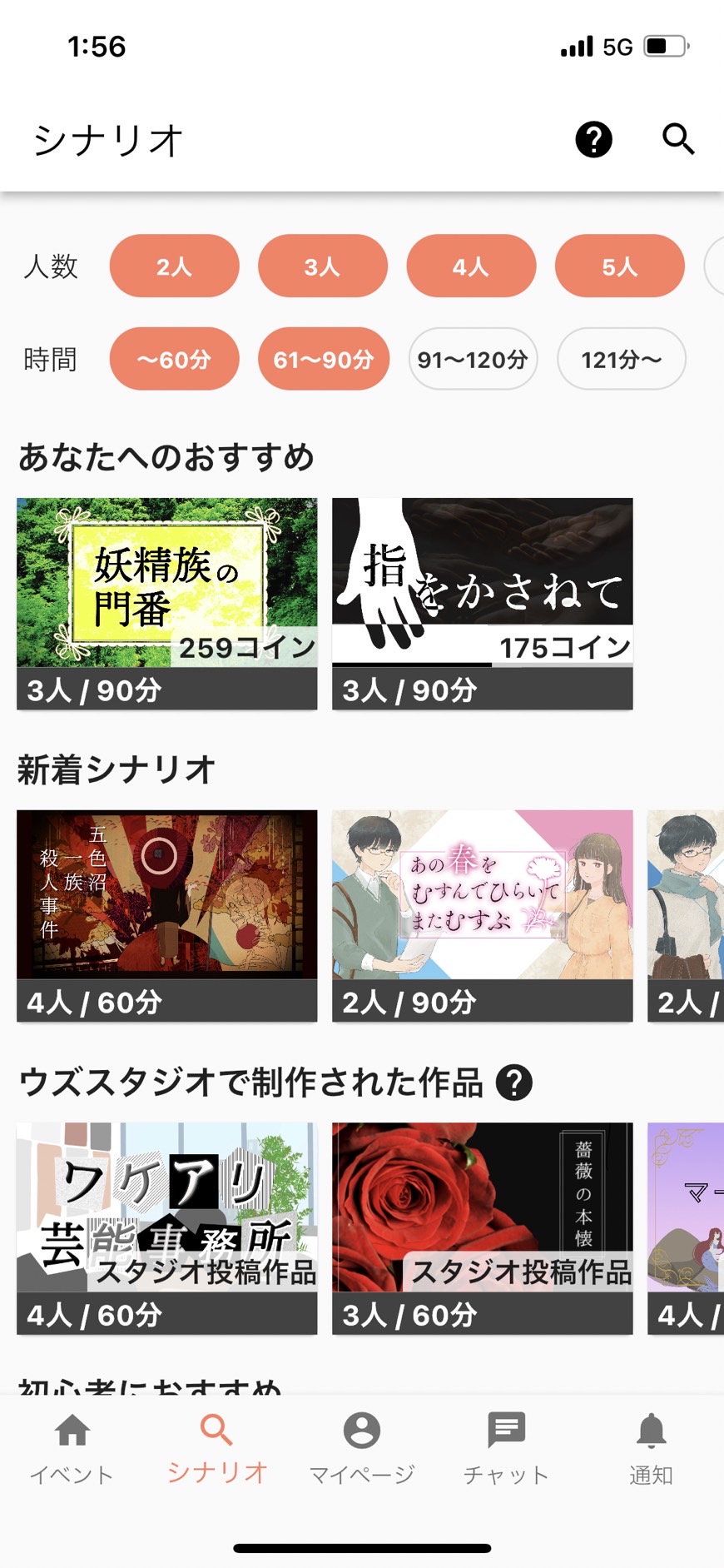Go to the チャット tab
This screenshot has width=724, height=1568.
click(506, 1449)
